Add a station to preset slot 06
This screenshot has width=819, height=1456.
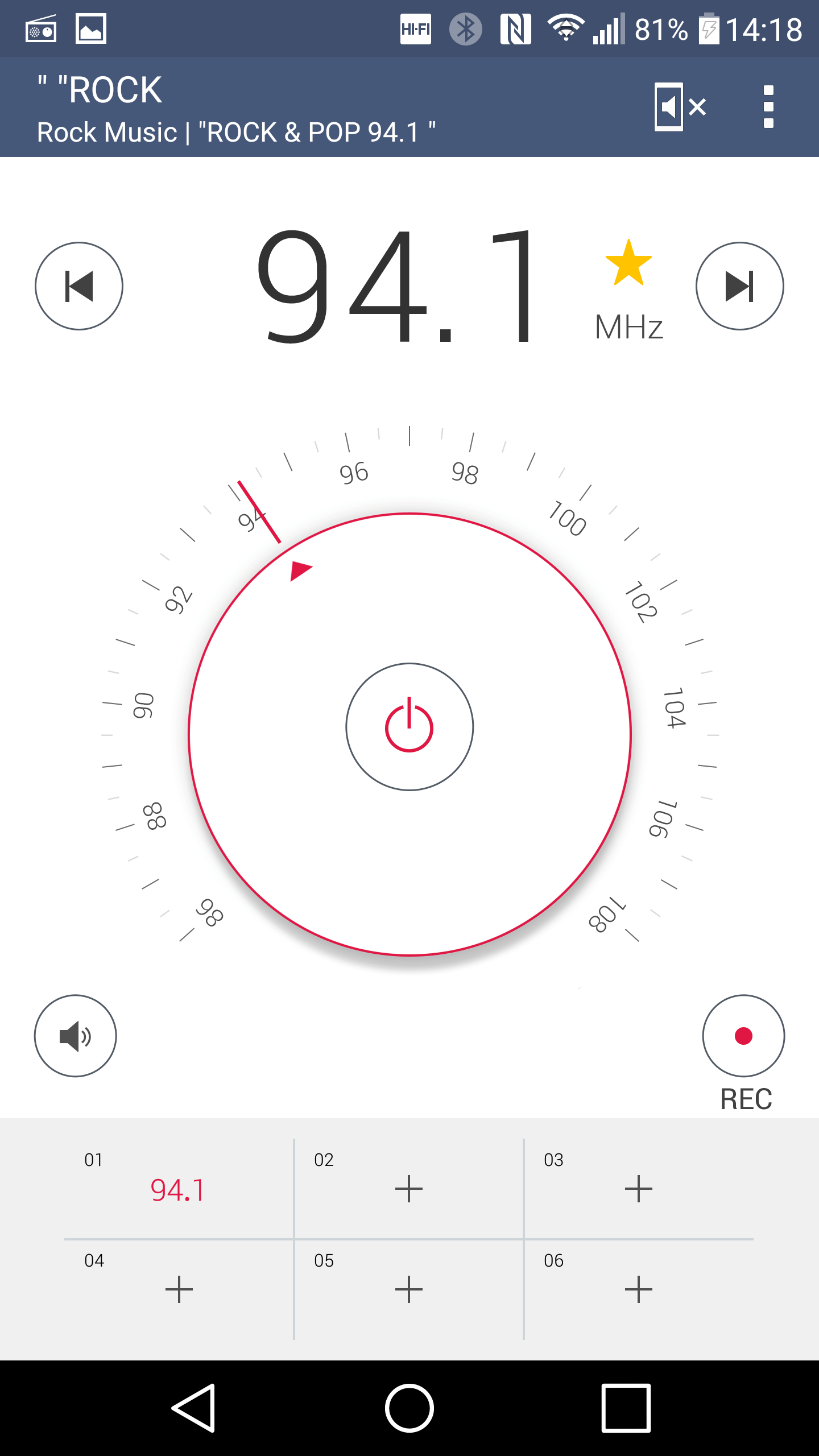click(x=638, y=1289)
